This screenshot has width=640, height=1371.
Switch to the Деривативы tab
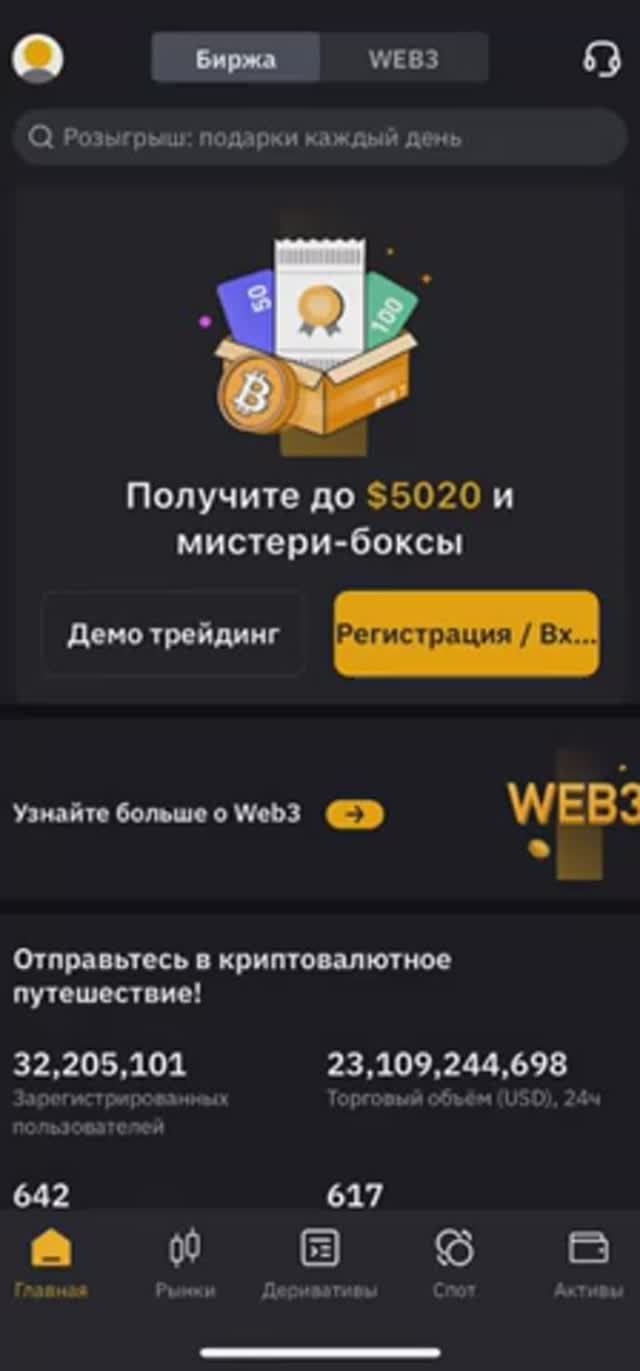(320, 1264)
